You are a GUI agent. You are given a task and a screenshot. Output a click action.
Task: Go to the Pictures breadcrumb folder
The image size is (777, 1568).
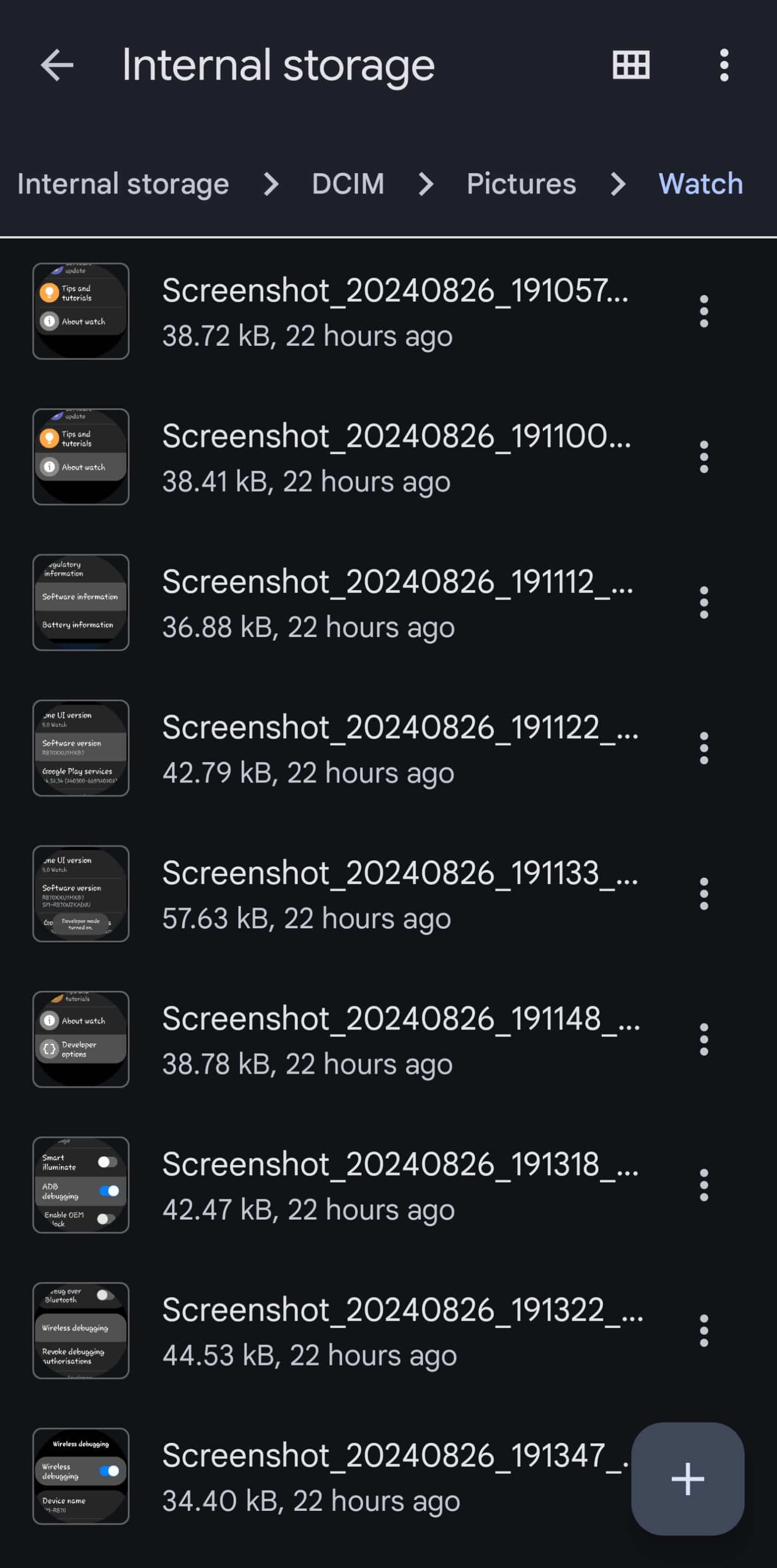(x=521, y=184)
